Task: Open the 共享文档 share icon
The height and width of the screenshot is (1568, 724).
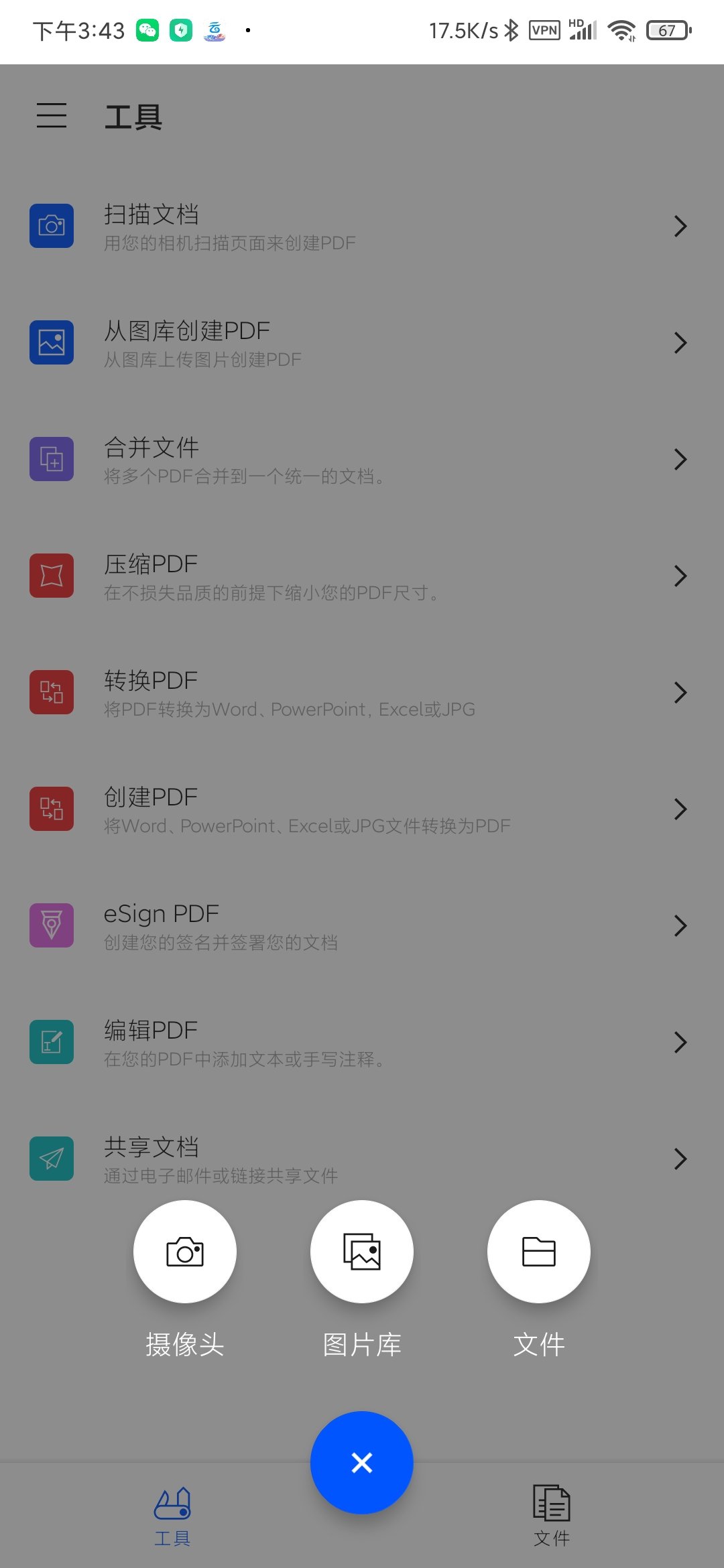Action: coord(51,1159)
